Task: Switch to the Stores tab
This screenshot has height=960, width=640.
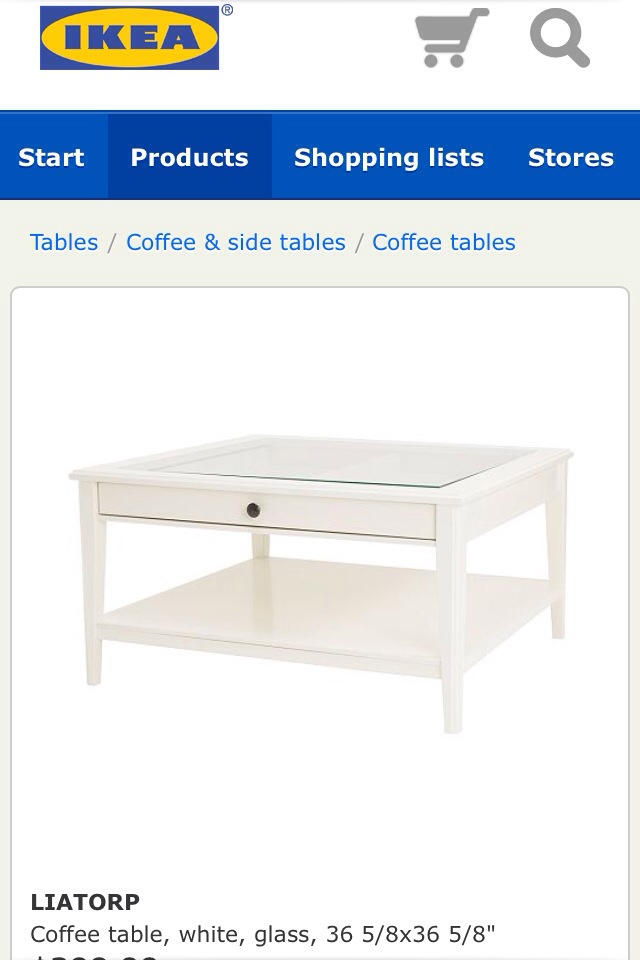Action: coord(570,157)
